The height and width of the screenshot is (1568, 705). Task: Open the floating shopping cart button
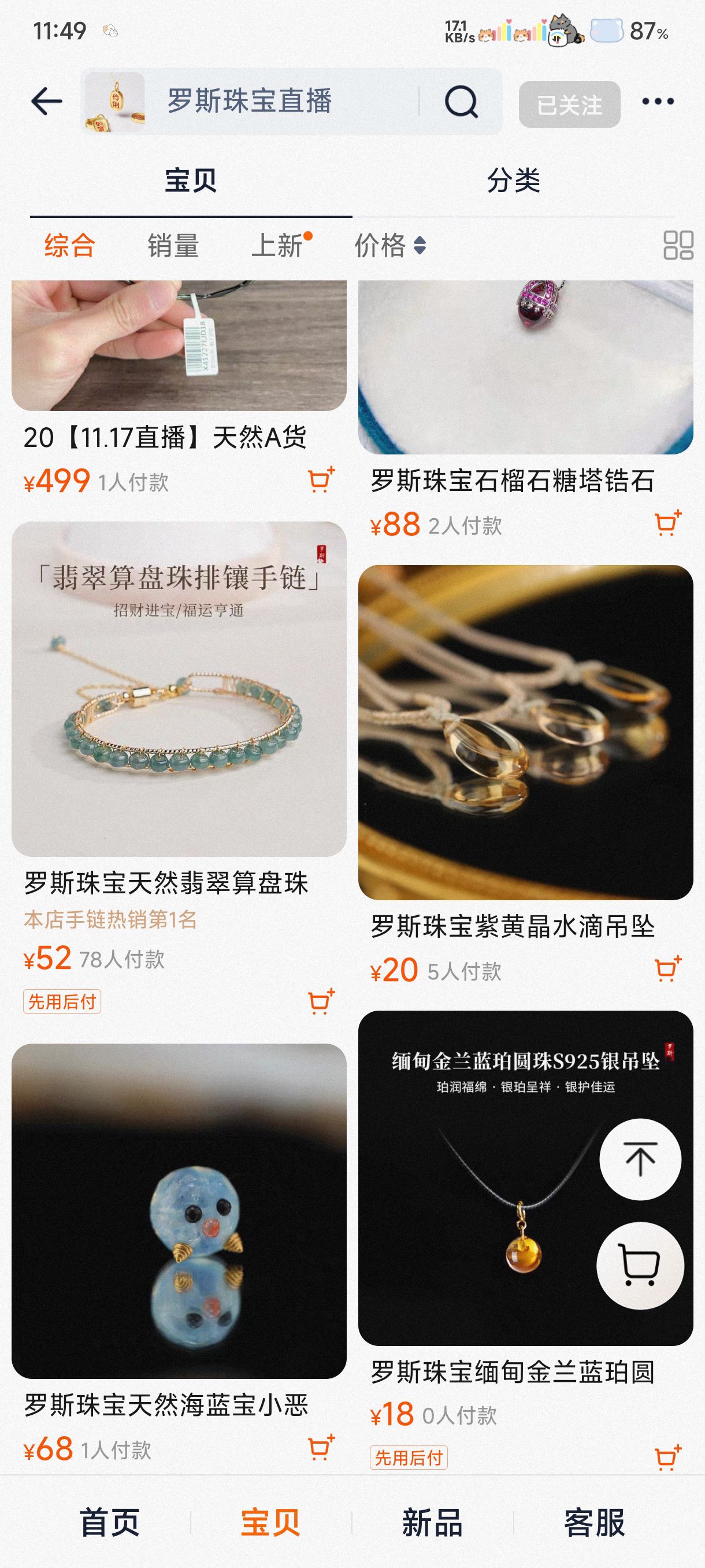click(x=640, y=1265)
